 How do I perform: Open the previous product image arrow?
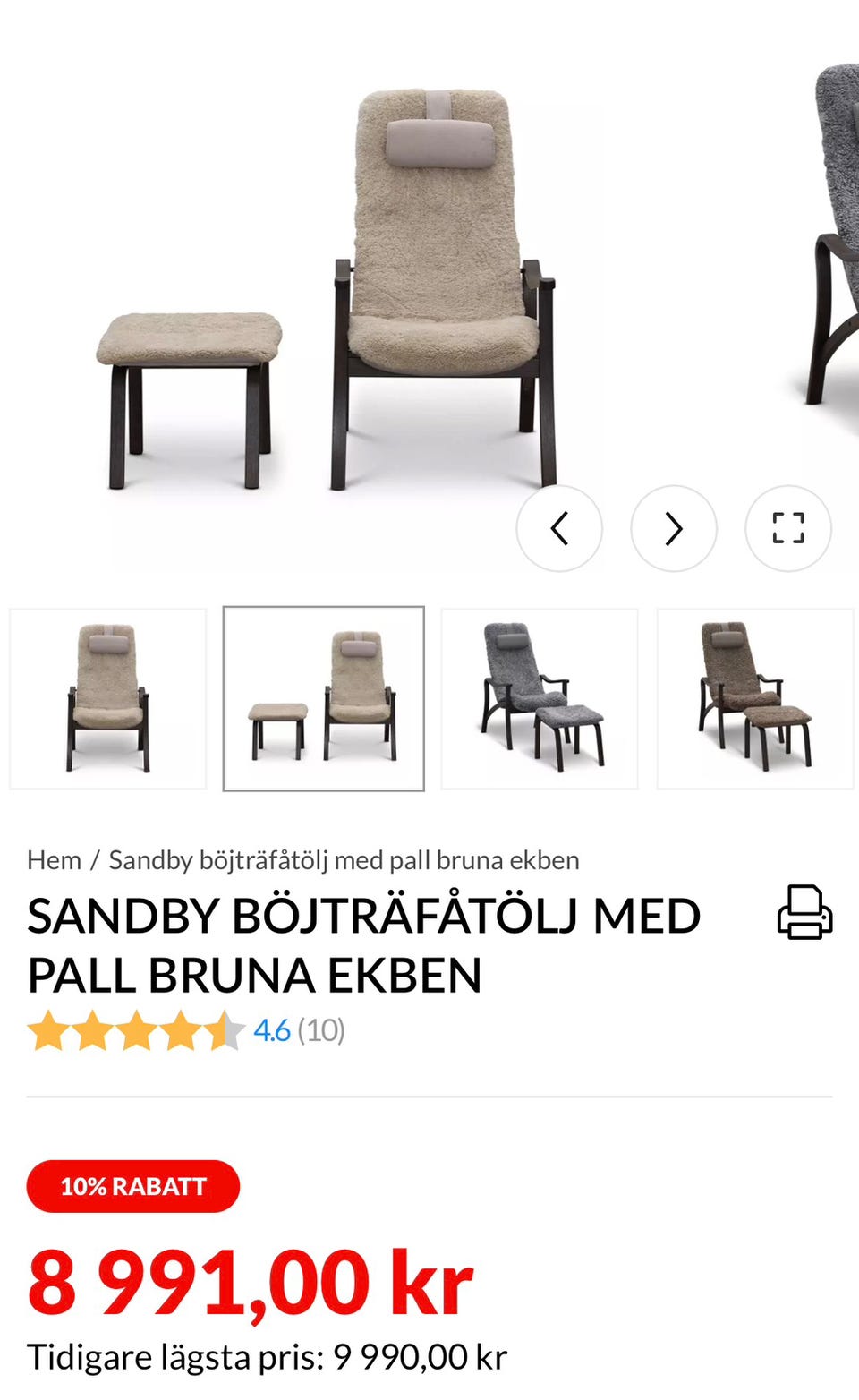click(x=560, y=528)
